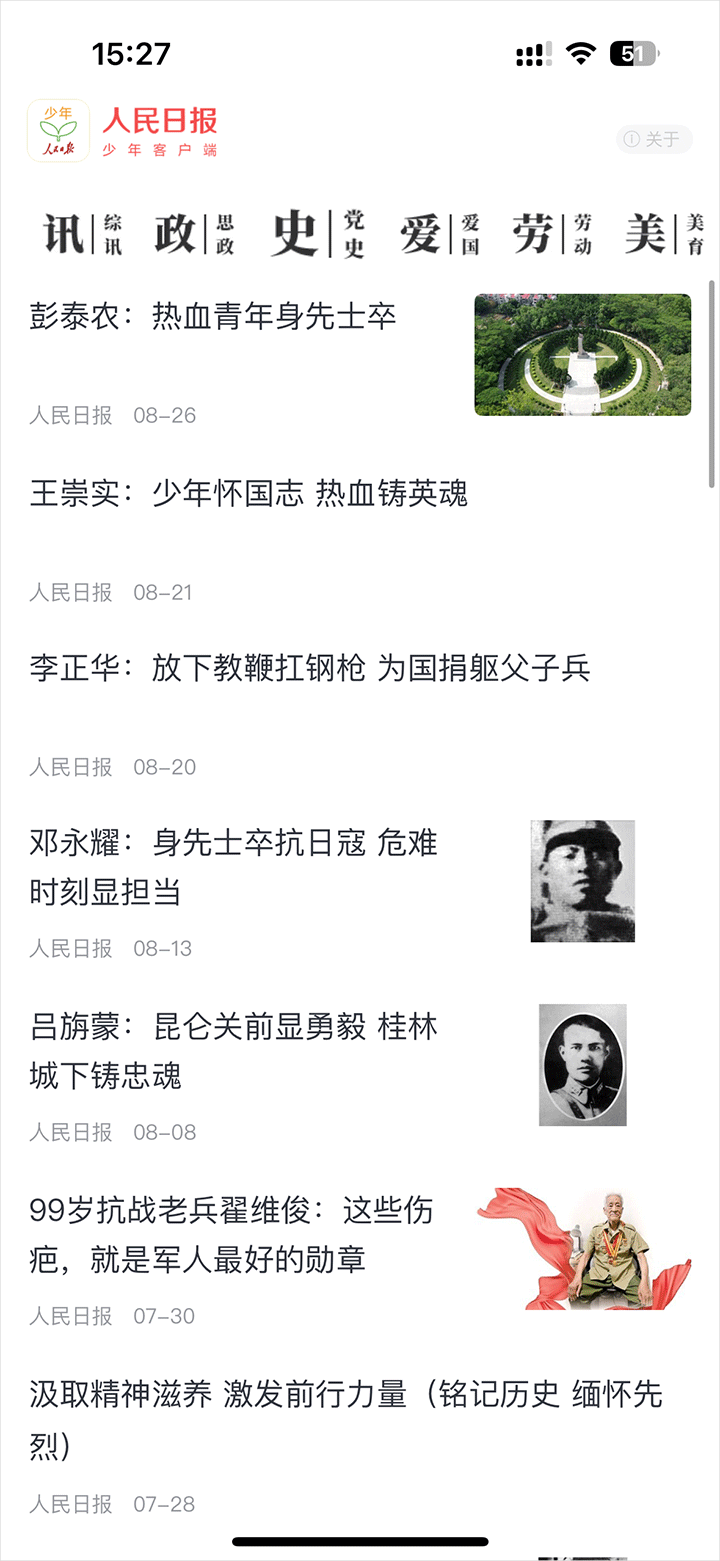Select the 党史 history tab
The height and width of the screenshot is (1561, 720).
click(318, 234)
